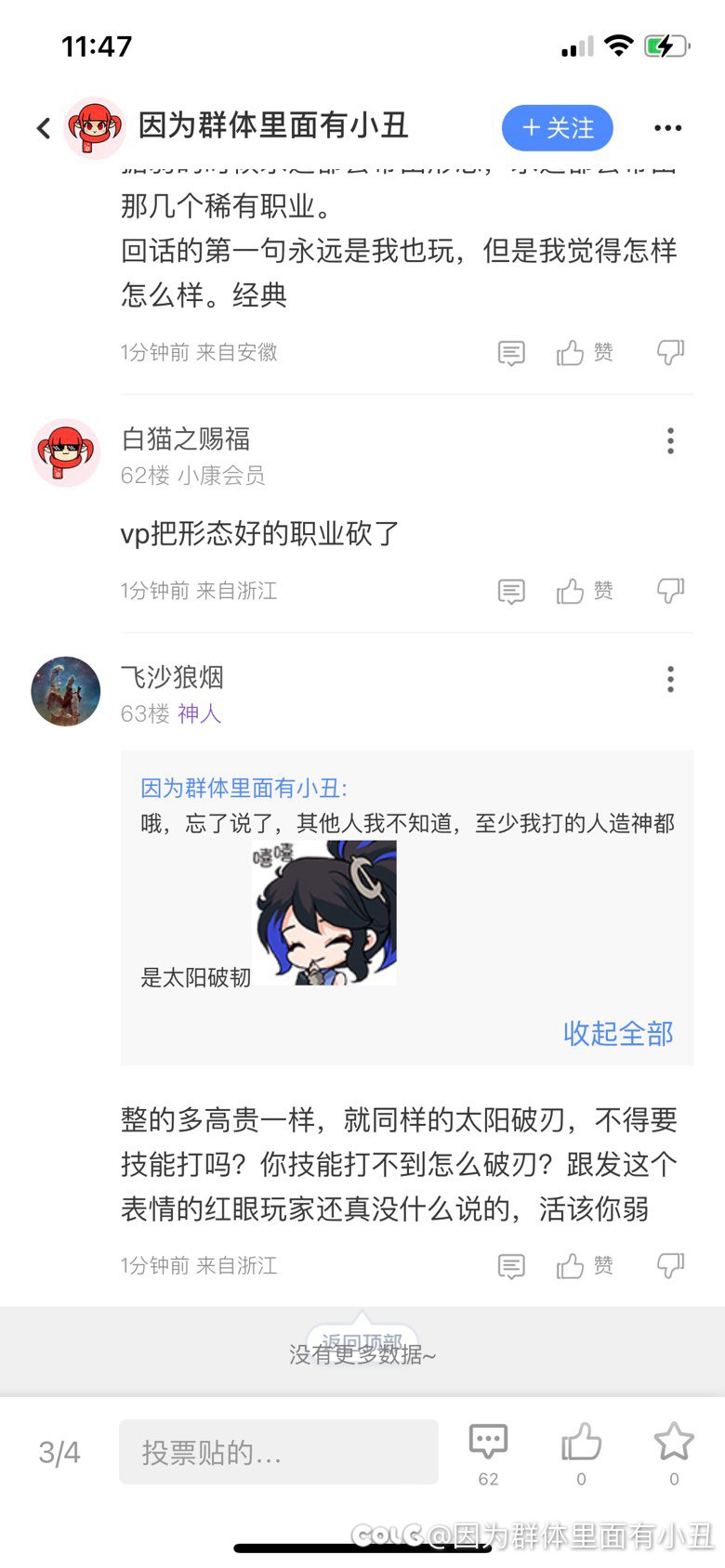Return to top with the 返回顶部 button
Image resolution: width=725 pixels, height=1568 pixels.
[x=362, y=1341]
